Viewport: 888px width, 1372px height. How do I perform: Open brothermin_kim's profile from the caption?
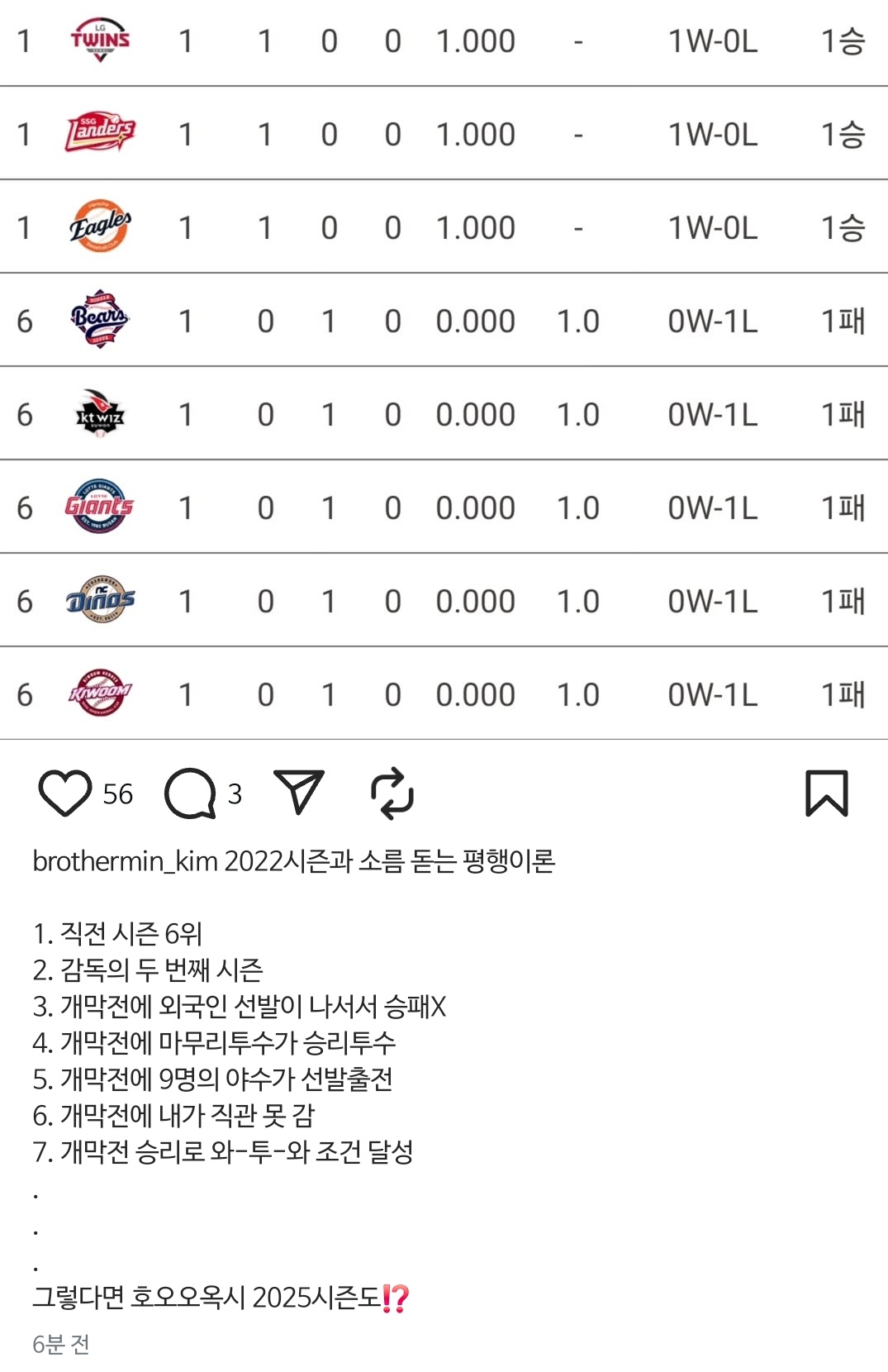point(125,861)
